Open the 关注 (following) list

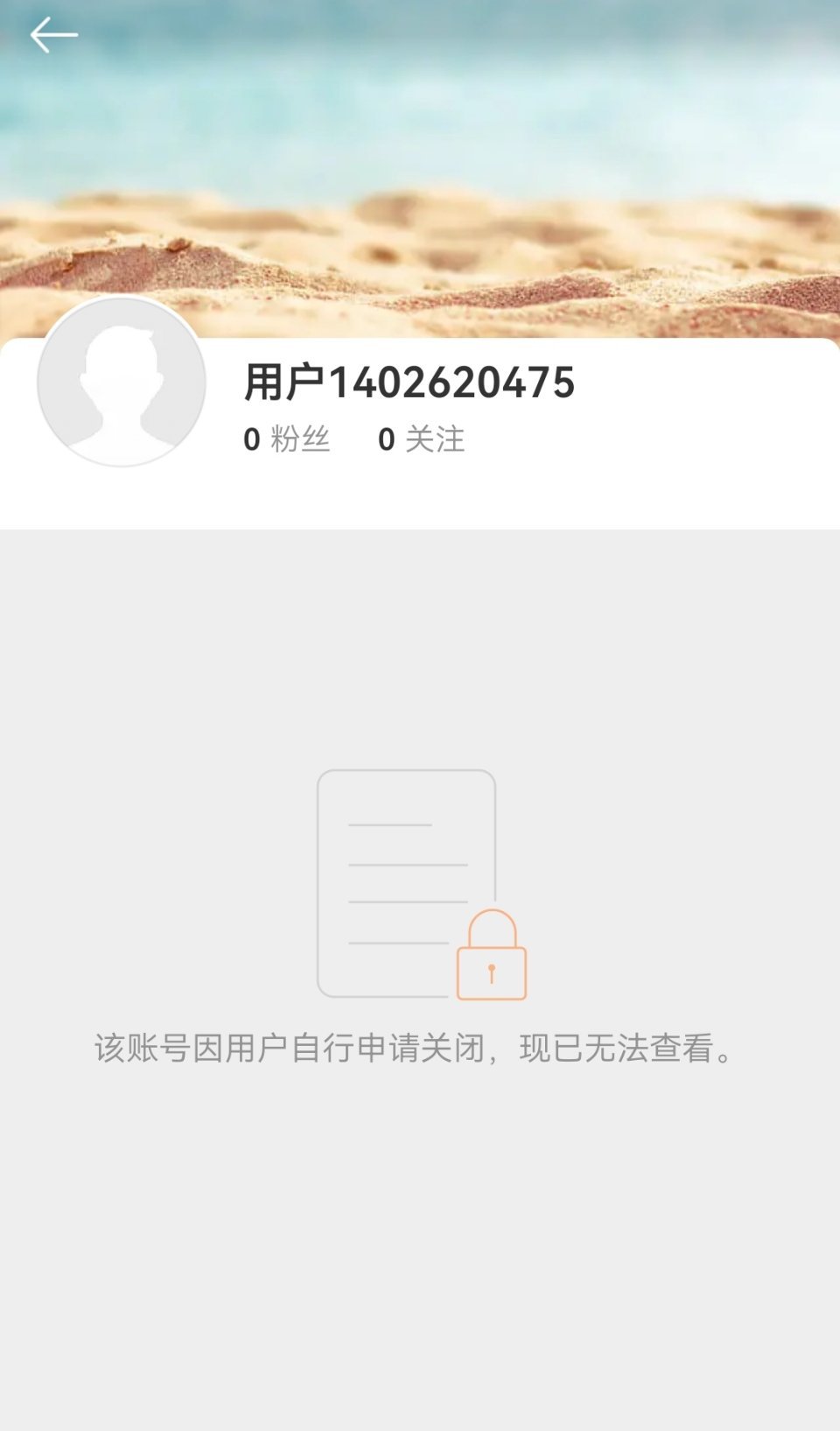coord(435,439)
